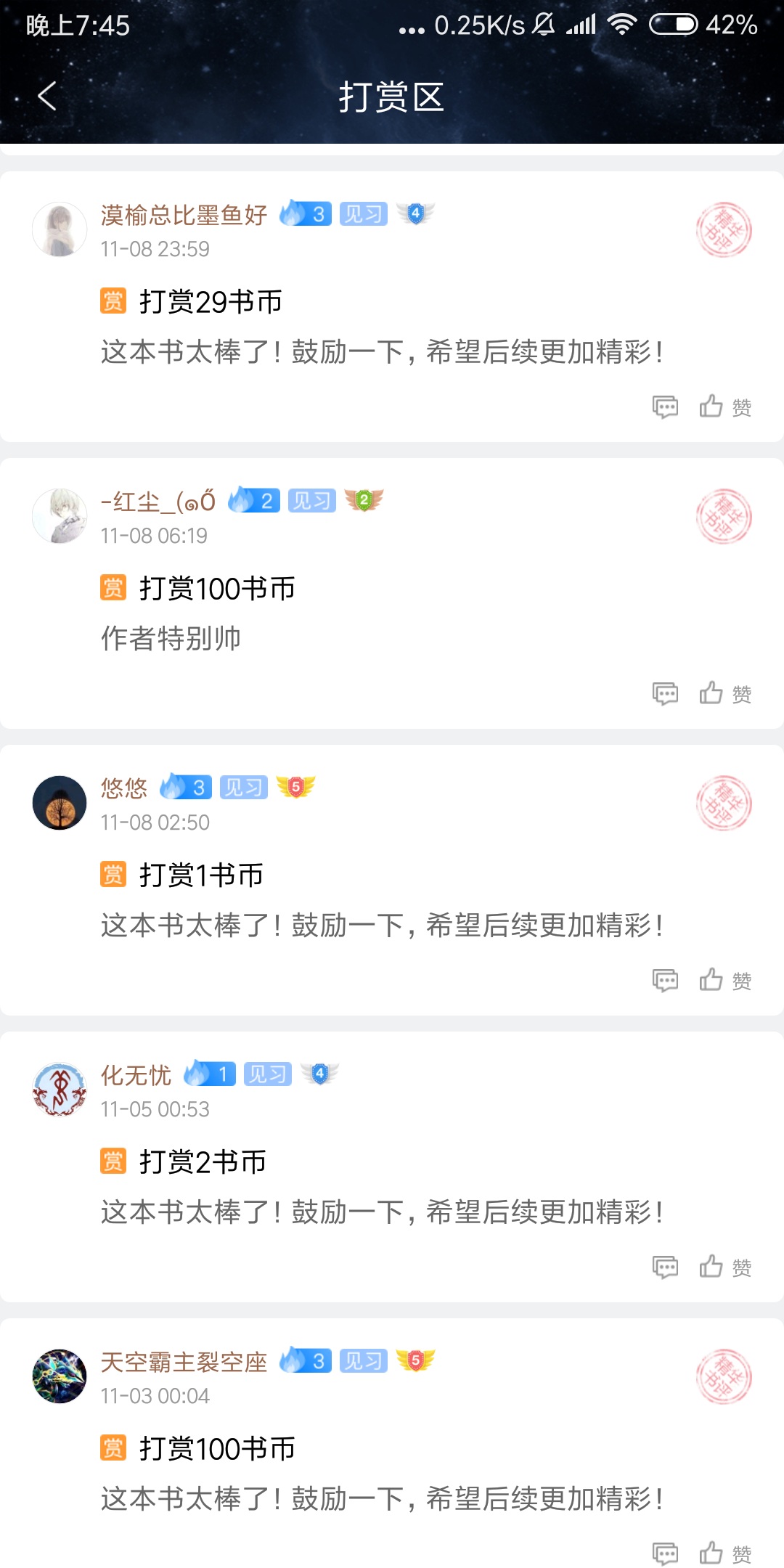The image size is (784, 1568).
Task: Open the avatar of 漠榆总比墨鱼好
Action: pyautogui.click(x=60, y=229)
